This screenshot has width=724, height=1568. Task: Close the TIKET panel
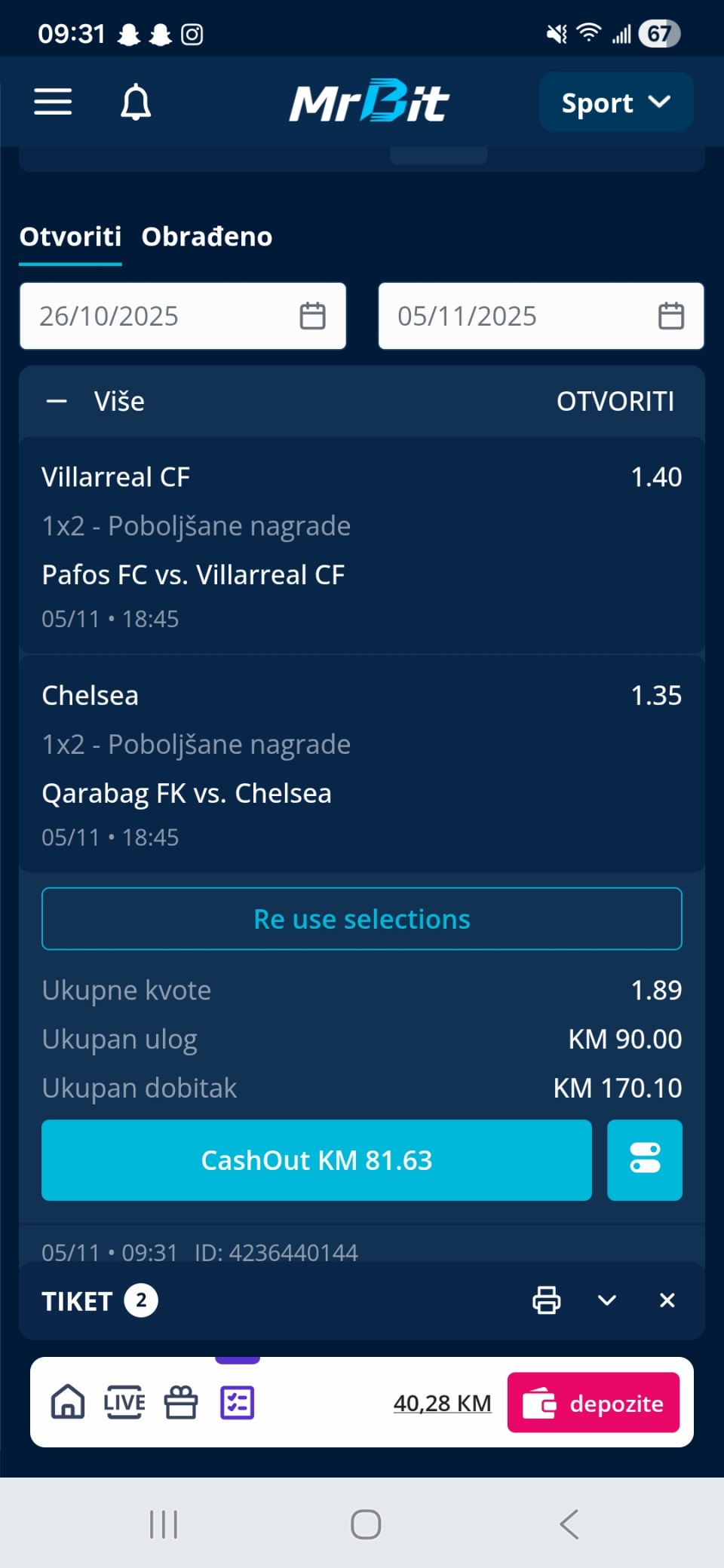(x=667, y=1300)
